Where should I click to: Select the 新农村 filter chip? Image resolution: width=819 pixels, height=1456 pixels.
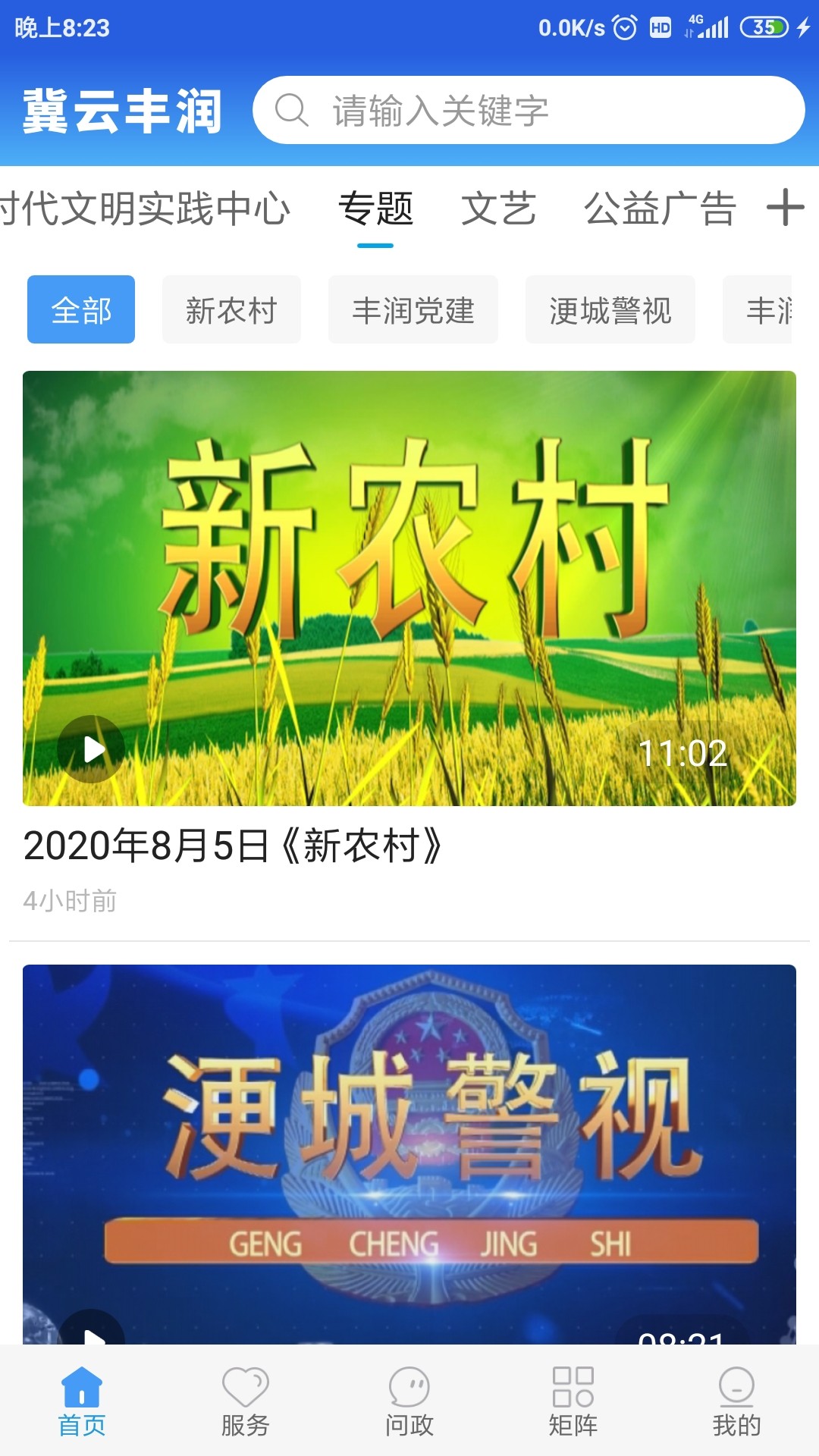231,309
